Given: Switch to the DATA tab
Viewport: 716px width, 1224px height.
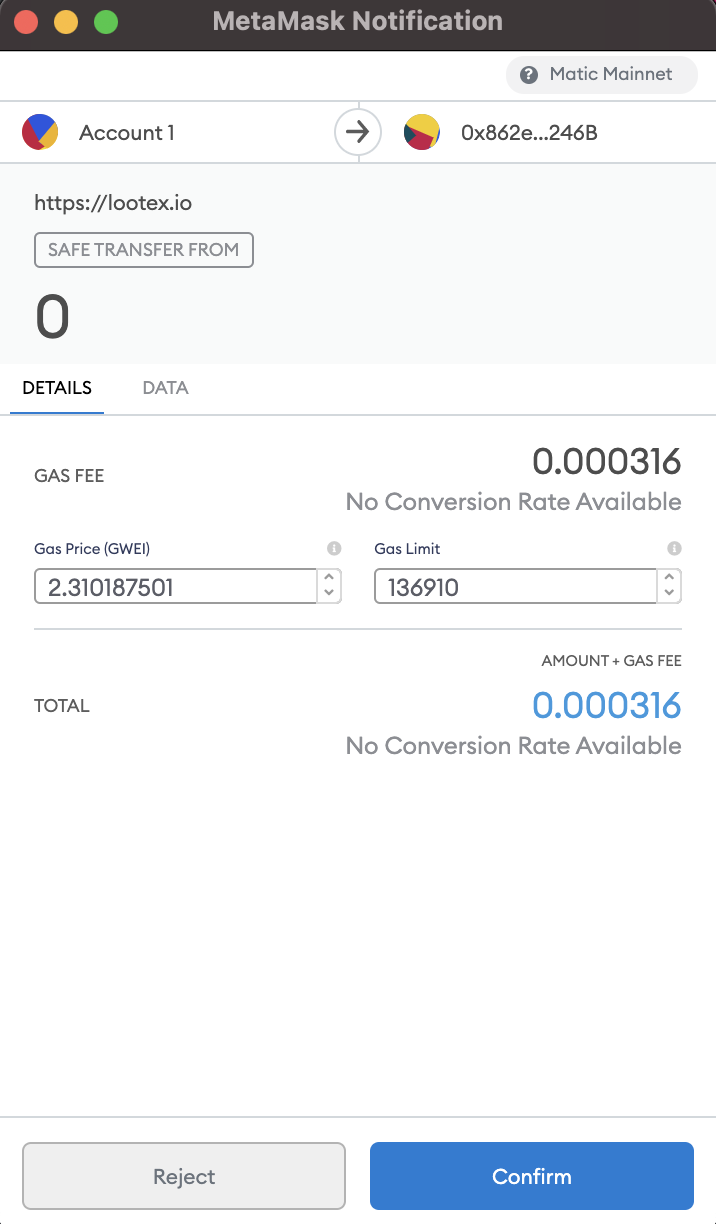Looking at the screenshot, I should click(x=165, y=388).
